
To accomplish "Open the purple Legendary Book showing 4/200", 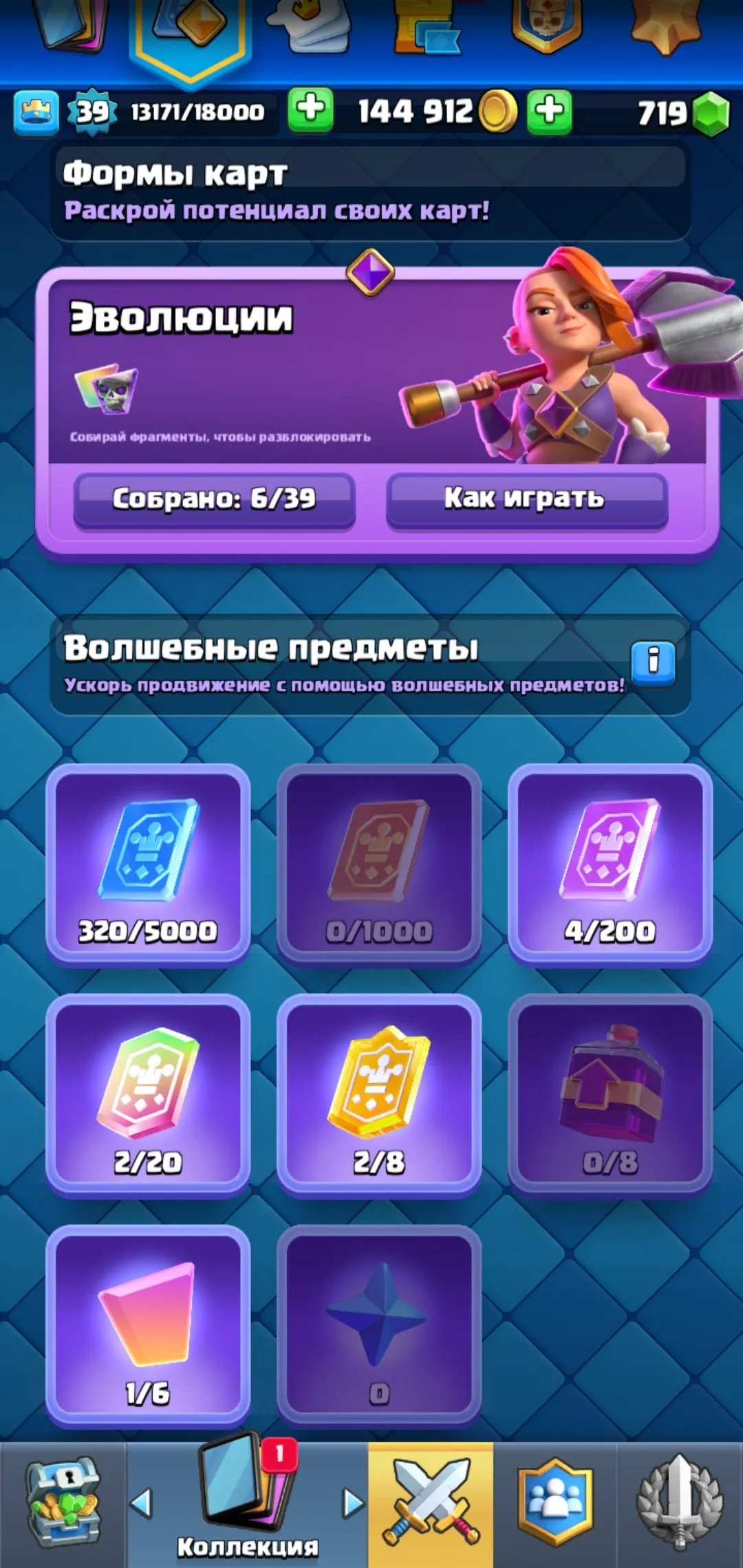I will pos(609,863).
